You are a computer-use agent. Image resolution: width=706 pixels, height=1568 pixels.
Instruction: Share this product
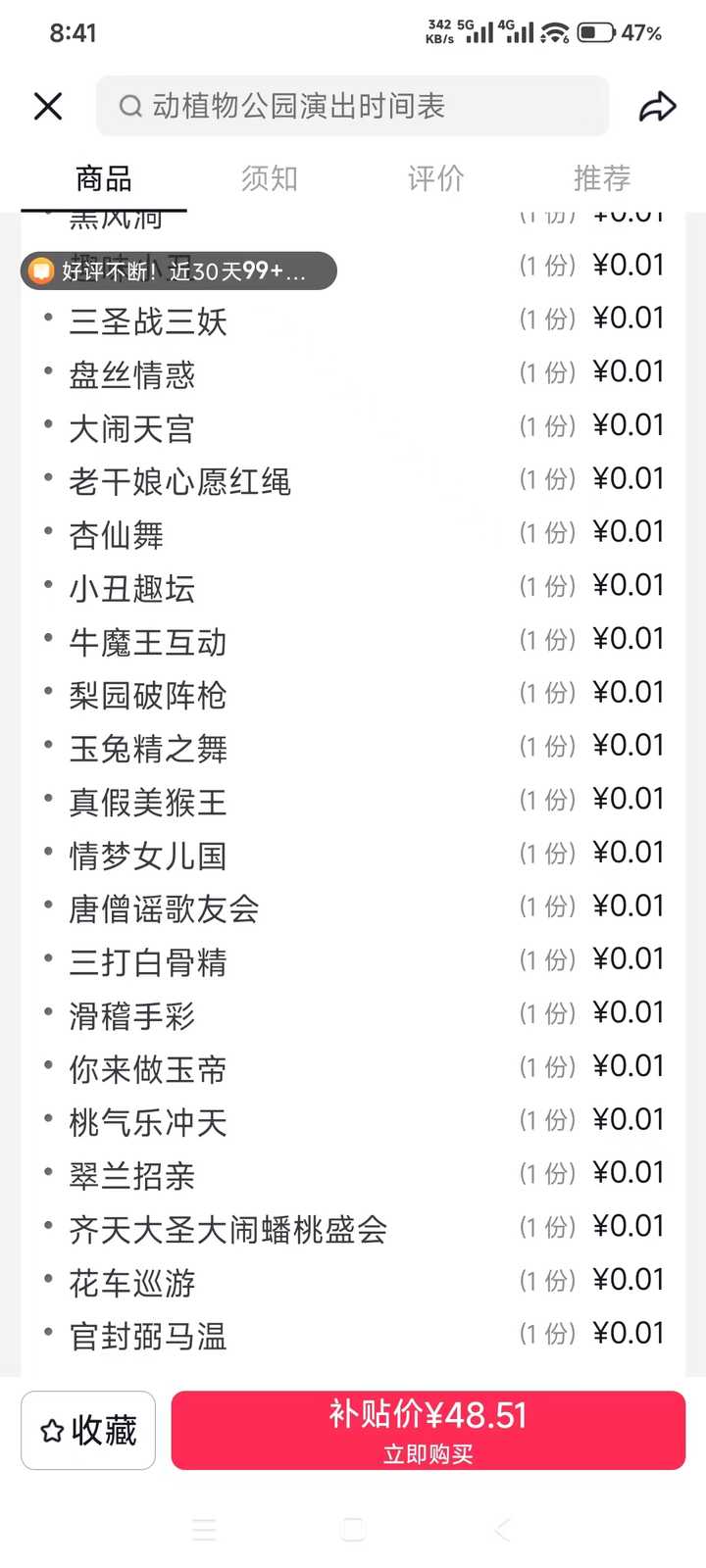click(657, 106)
